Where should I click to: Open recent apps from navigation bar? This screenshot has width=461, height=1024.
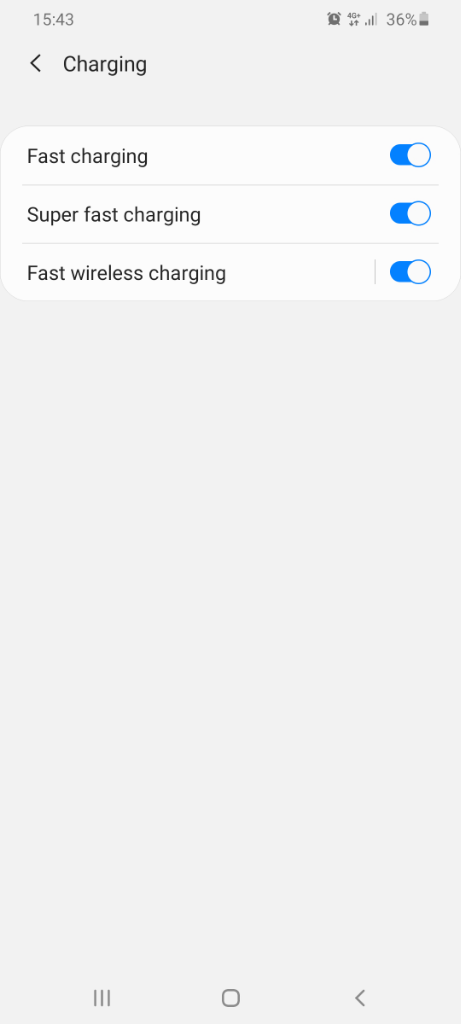(101, 997)
